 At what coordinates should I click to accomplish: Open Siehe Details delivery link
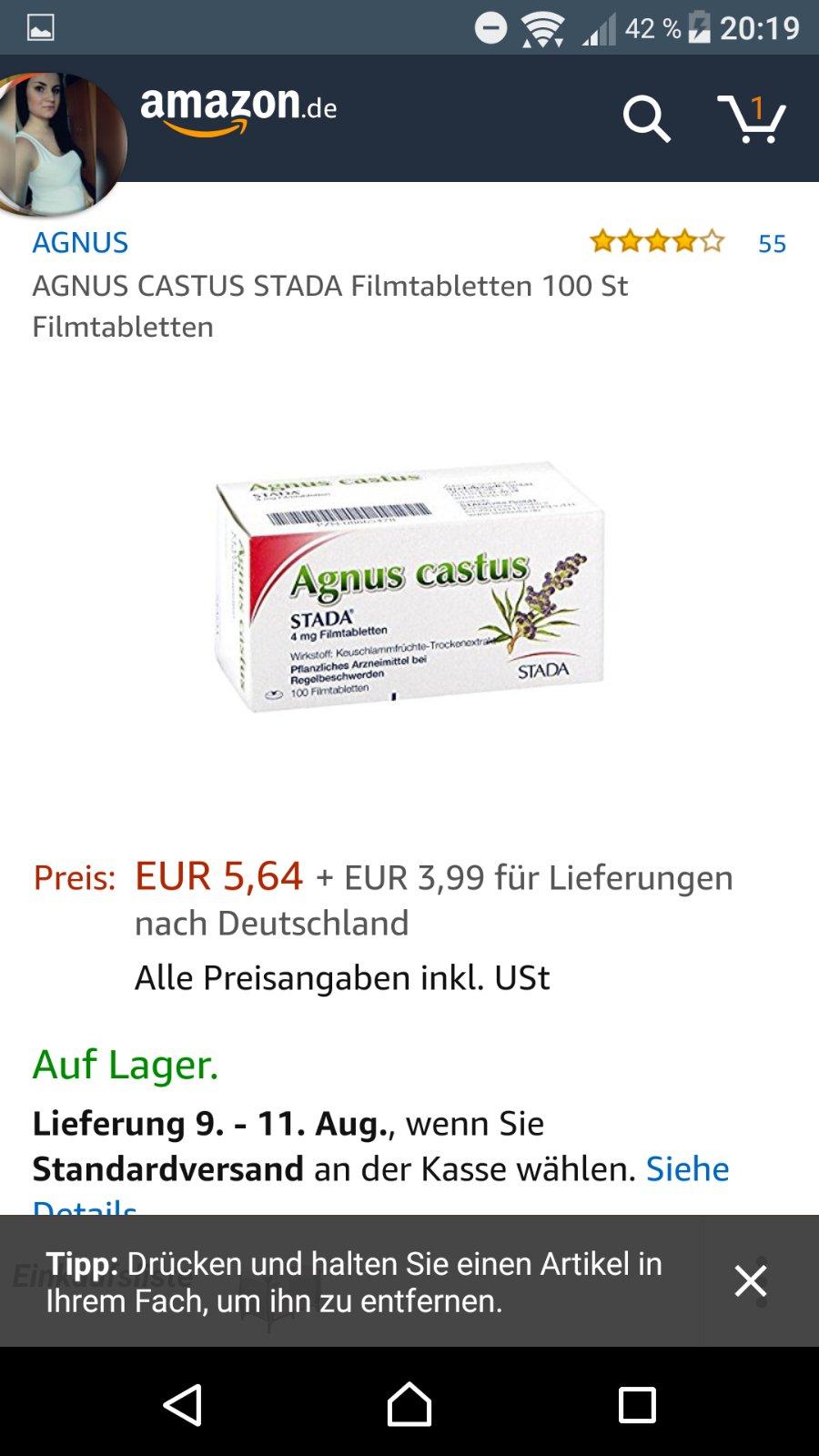687,1168
